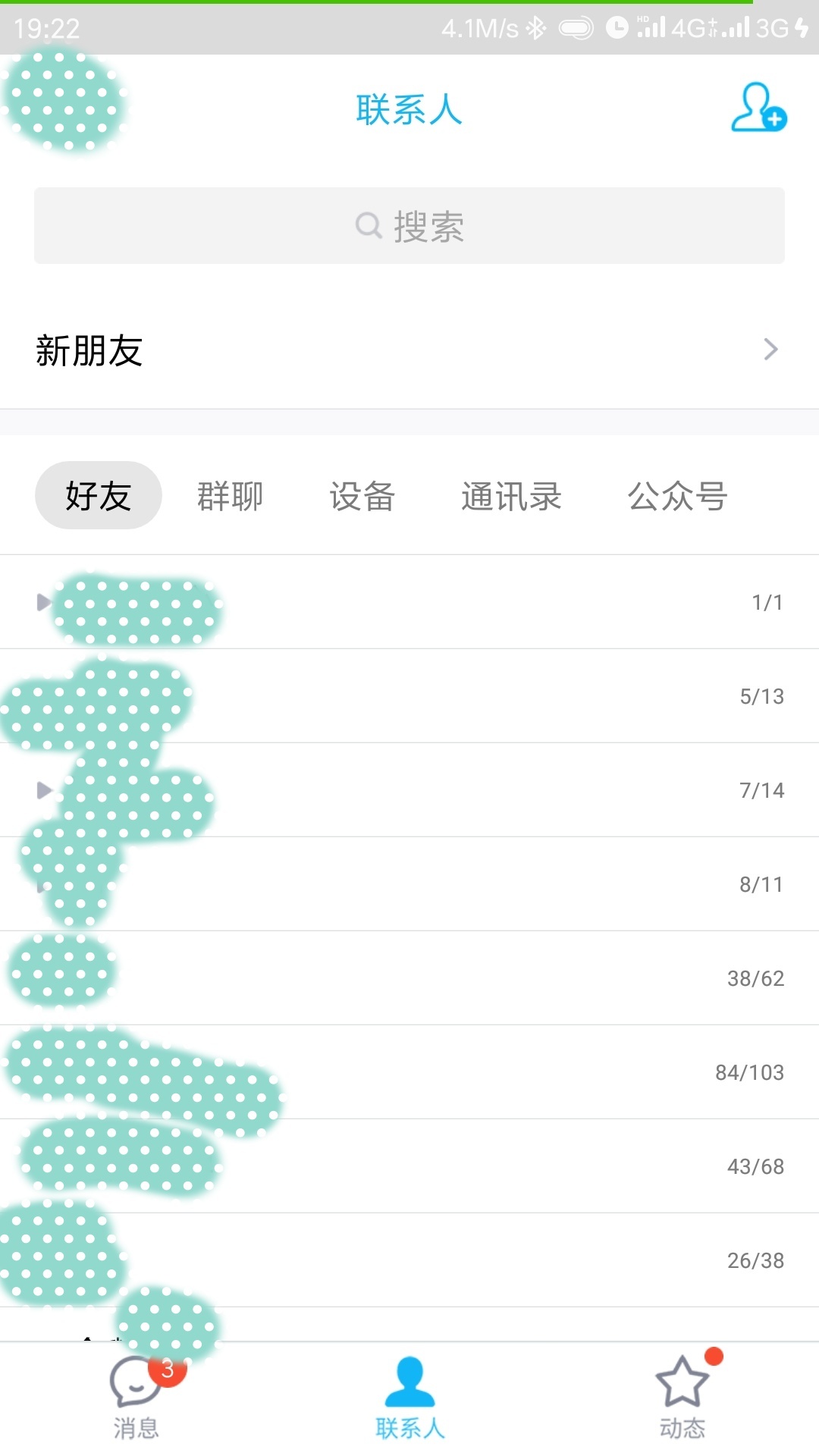Screen dimensions: 819x1456
Task: Expand the group showing 7/14 members
Action: (43, 790)
